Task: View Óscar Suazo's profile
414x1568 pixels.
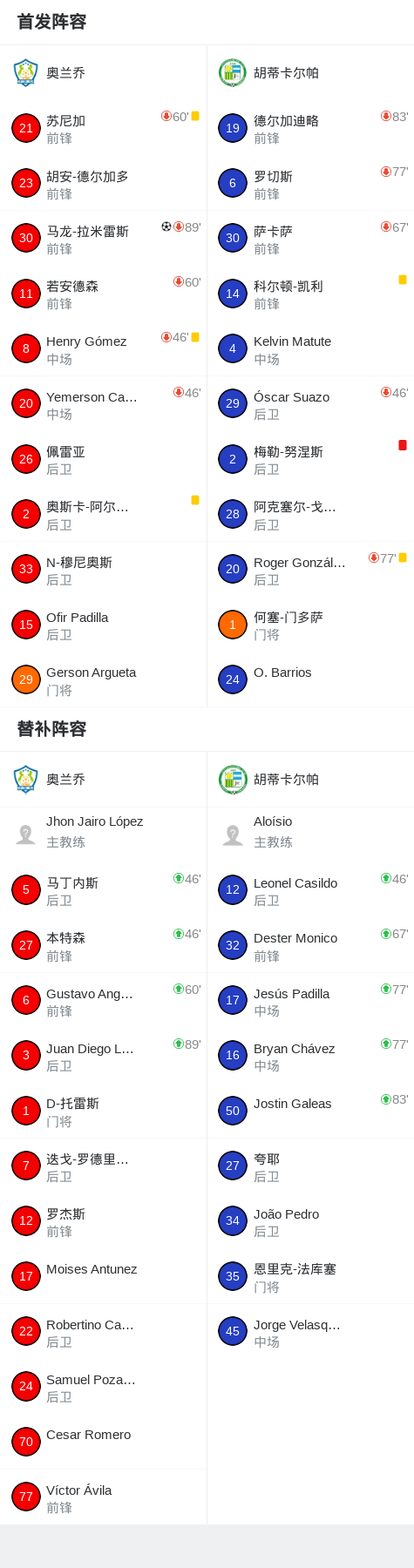Action: coord(310,404)
